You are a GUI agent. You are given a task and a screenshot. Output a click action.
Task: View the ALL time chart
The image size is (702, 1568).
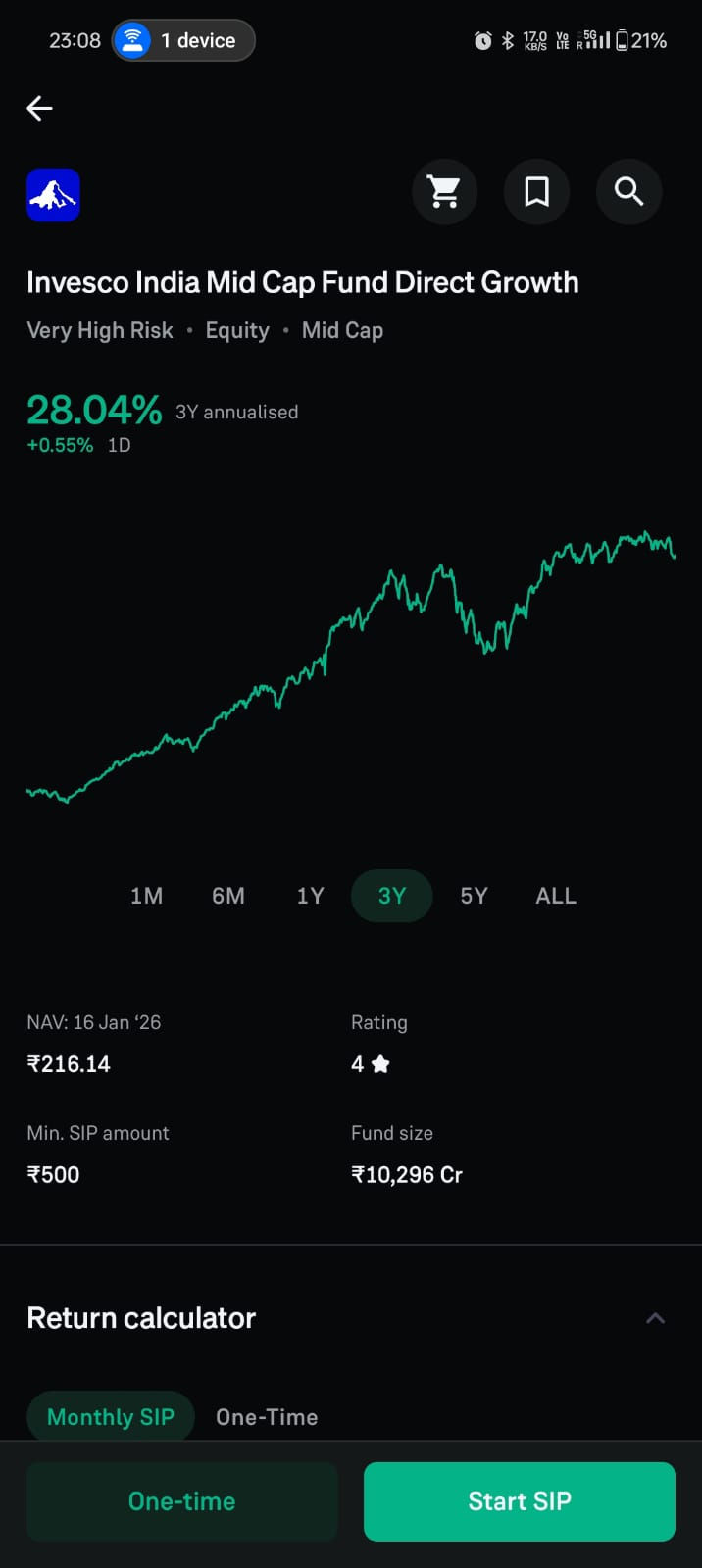click(x=556, y=896)
